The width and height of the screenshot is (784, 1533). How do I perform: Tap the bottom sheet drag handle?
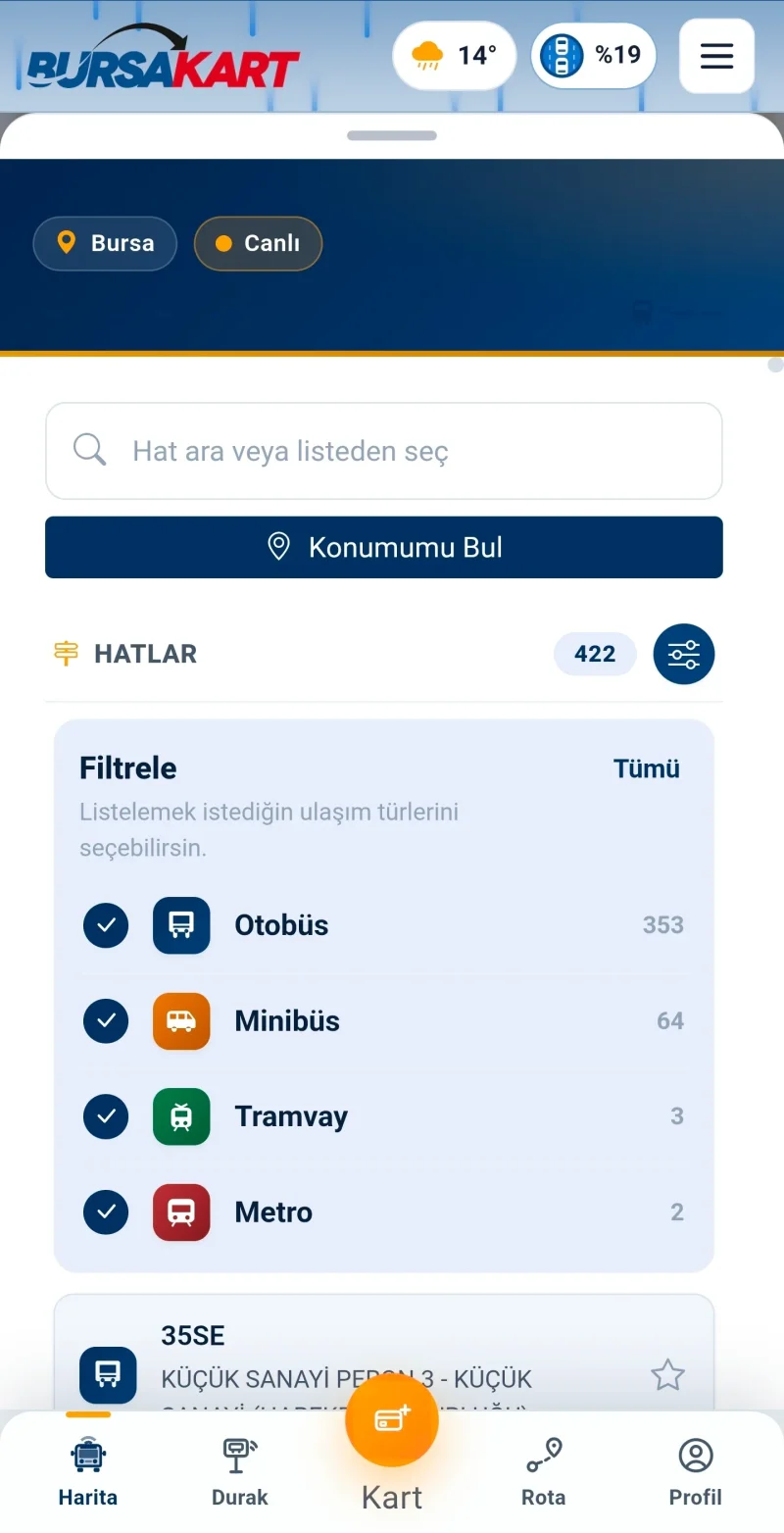(392, 135)
